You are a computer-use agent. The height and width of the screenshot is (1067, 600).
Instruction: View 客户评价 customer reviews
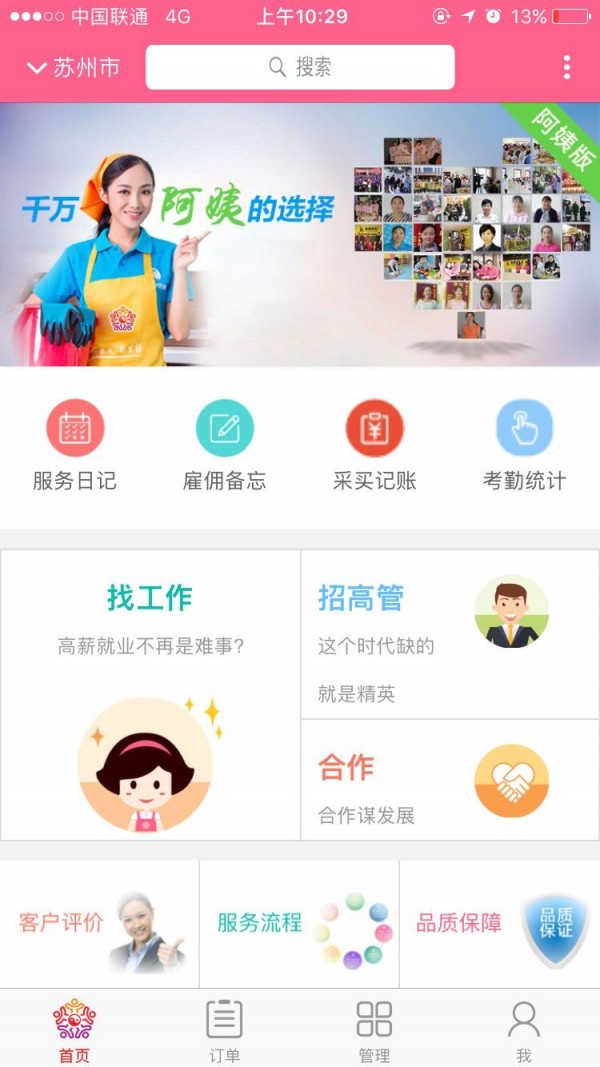click(100, 925)
